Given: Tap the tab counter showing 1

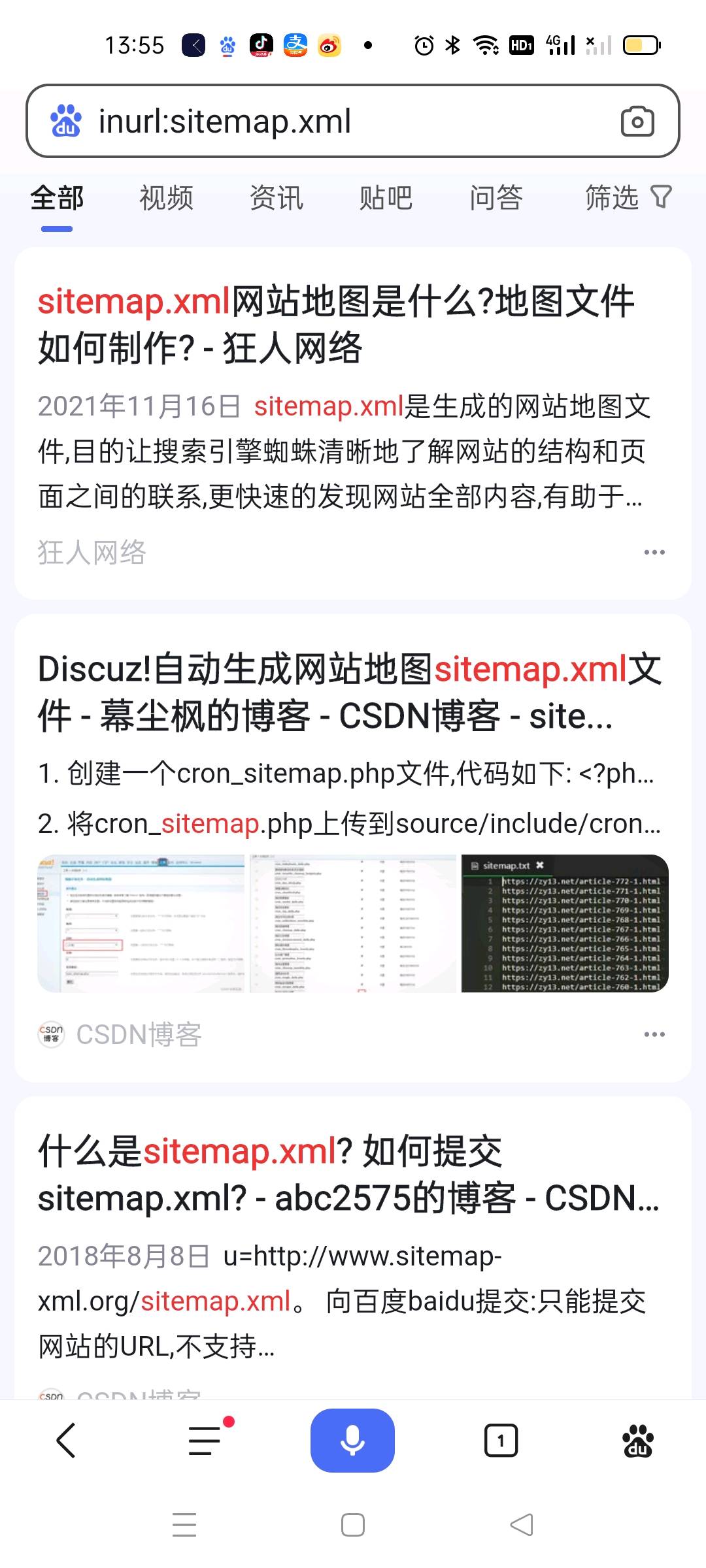Looking at the screenshot, I should tap(501, 1441).
